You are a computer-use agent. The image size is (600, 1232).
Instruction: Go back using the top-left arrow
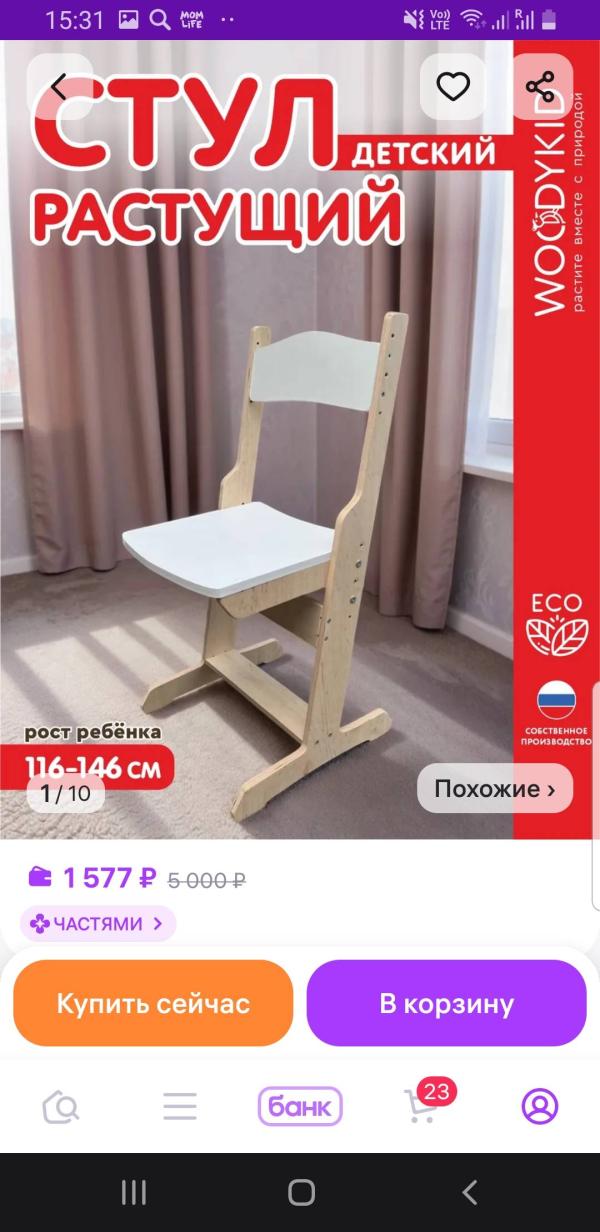tap(59, 87)
